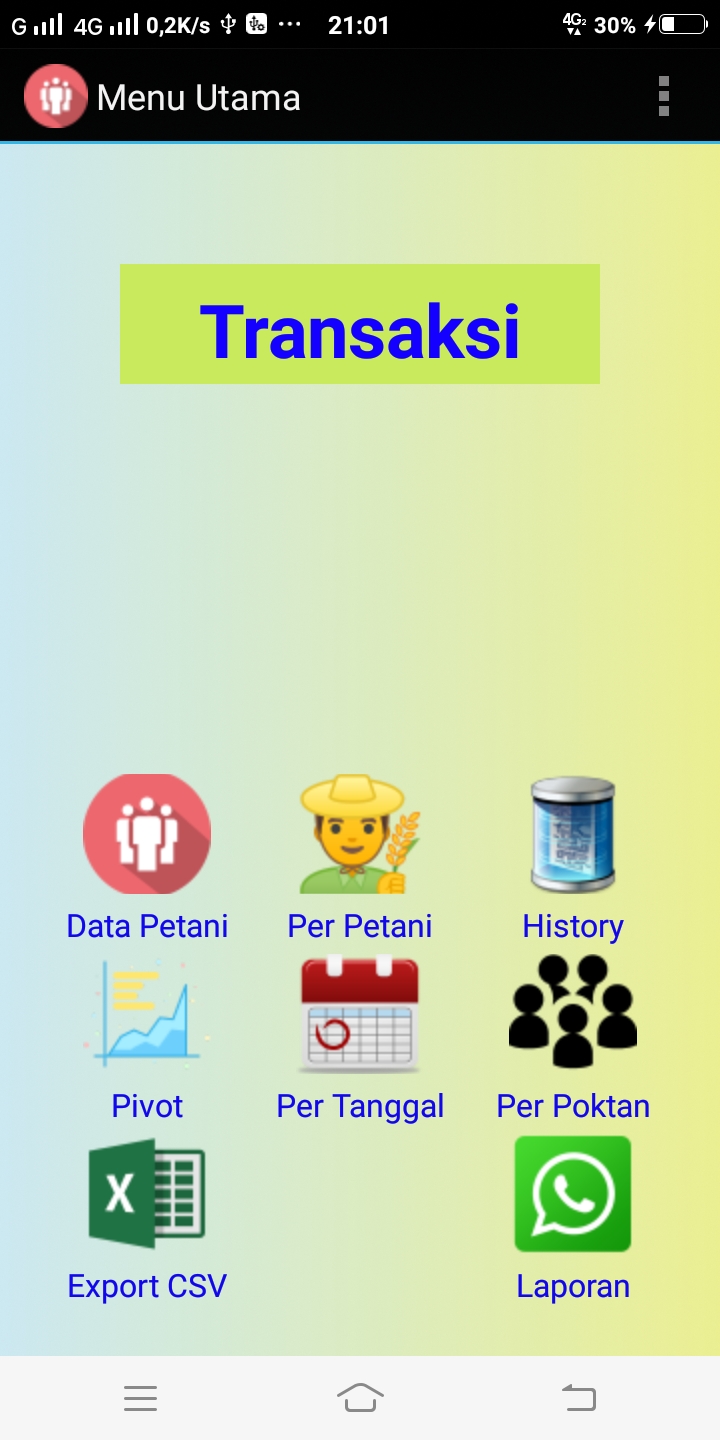Open the History database icon

tap(572, 833)
